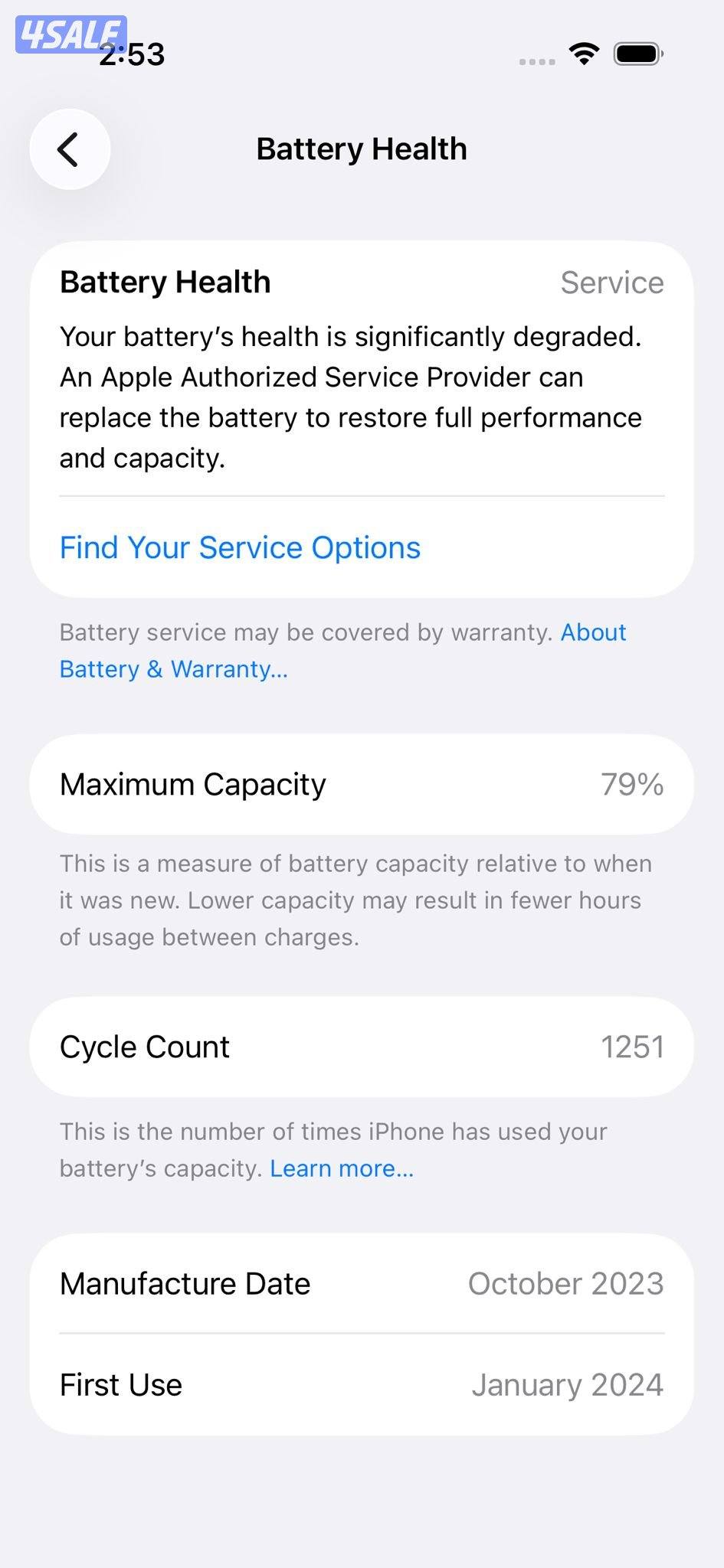Select the Cycle Count row
Screen dimensions: 724x1568
point(362,1046)
